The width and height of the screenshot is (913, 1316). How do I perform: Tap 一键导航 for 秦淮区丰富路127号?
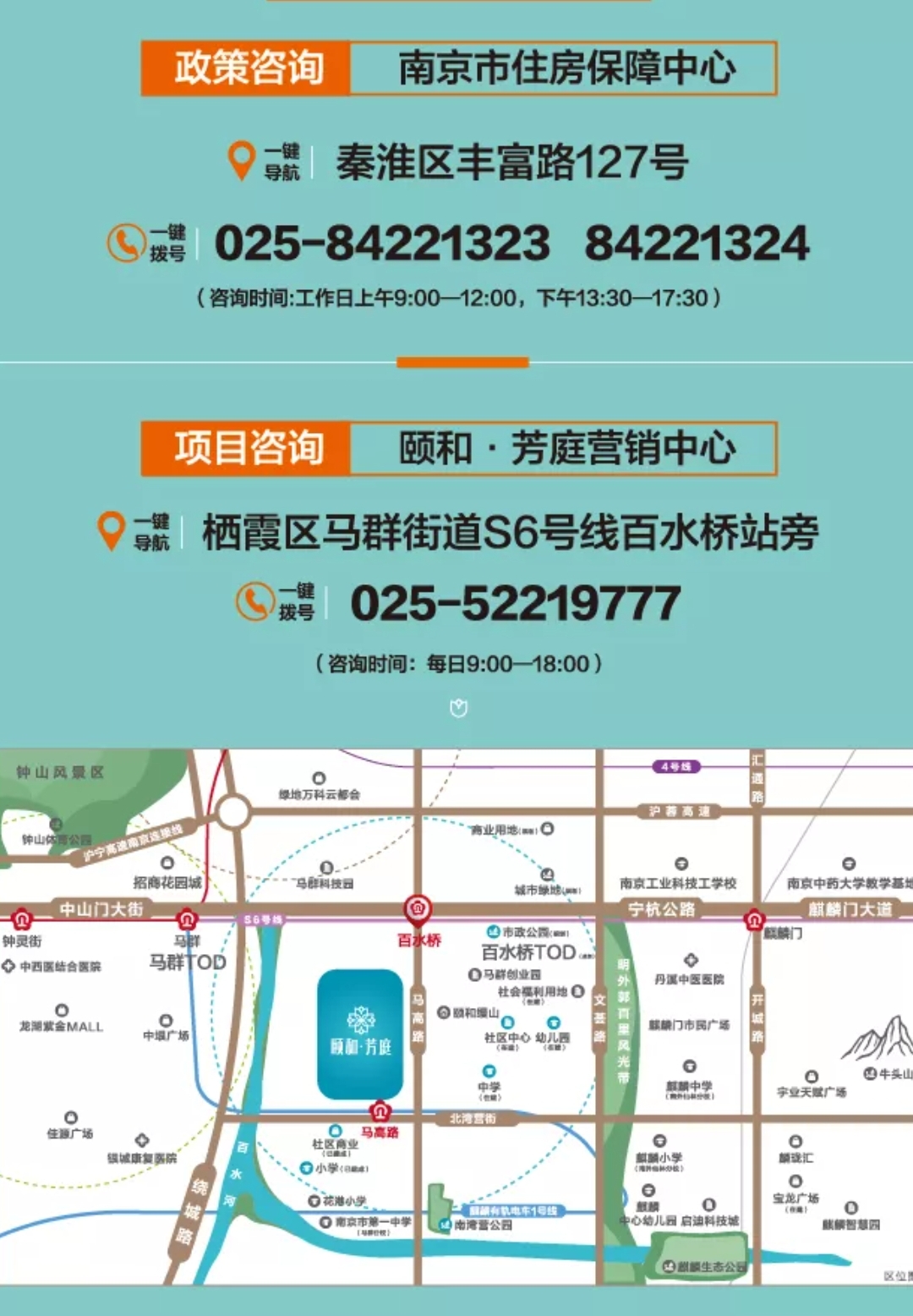pos(264,162)
